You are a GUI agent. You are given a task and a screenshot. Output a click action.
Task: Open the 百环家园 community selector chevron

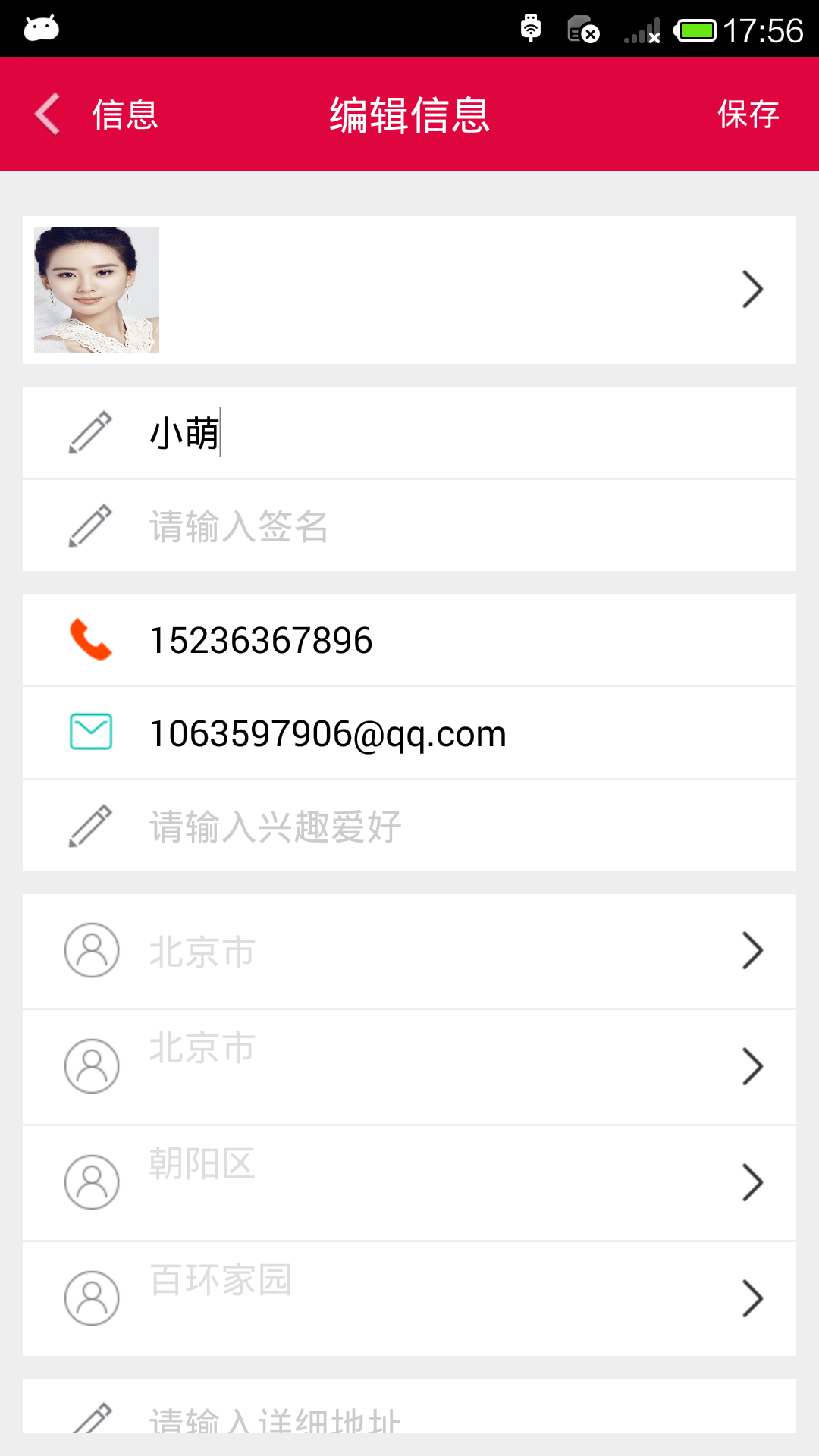coord(752,1298)
